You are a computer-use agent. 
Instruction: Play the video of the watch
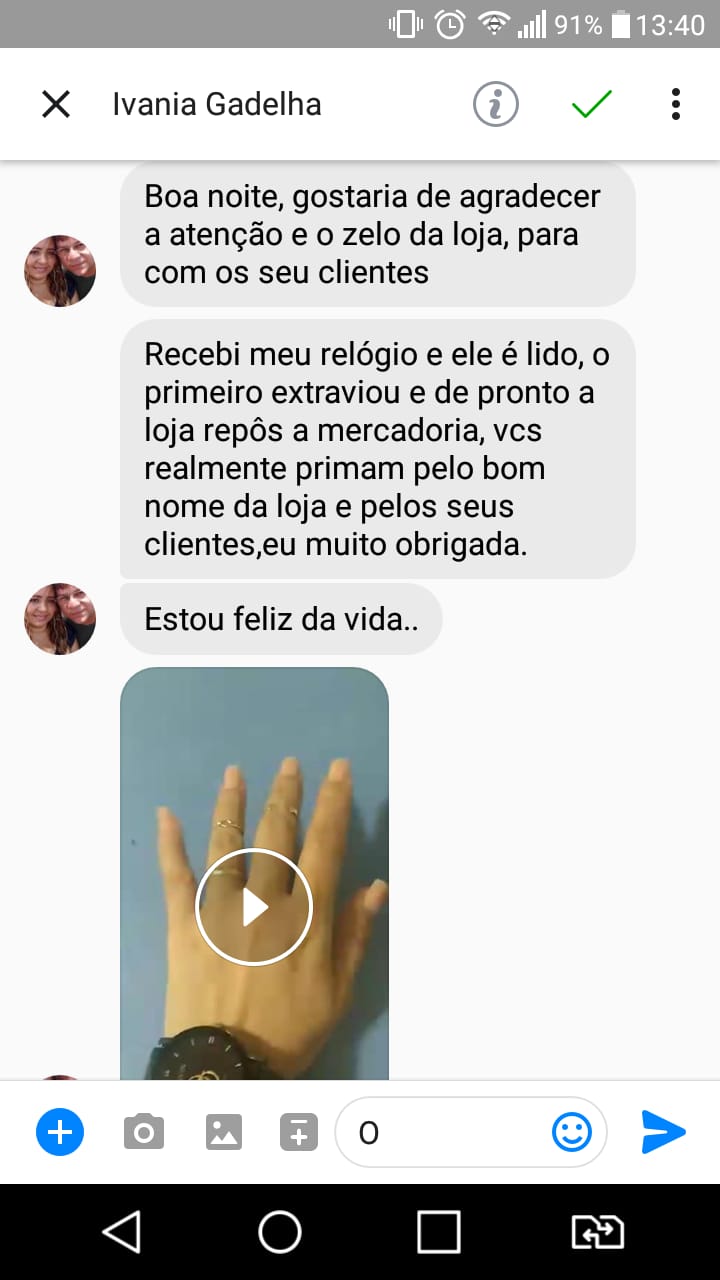tap(254, 907)
